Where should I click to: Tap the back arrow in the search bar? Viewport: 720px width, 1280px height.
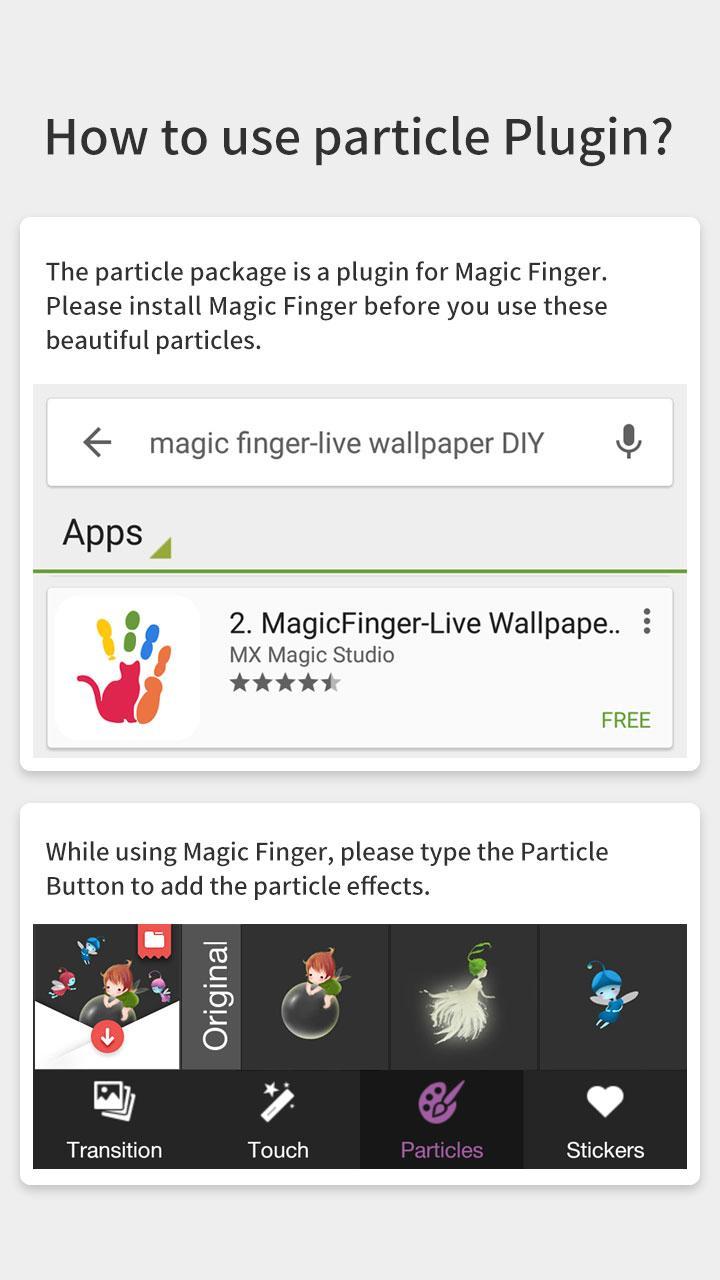pos(96,442)
